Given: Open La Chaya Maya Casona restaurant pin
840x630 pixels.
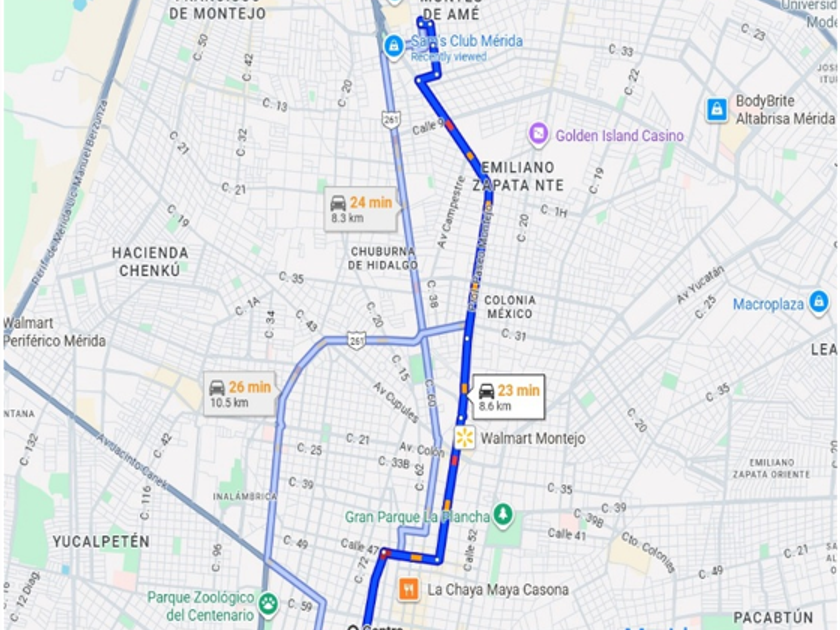Looking at the screenshot, I should [x=408, y=589].
